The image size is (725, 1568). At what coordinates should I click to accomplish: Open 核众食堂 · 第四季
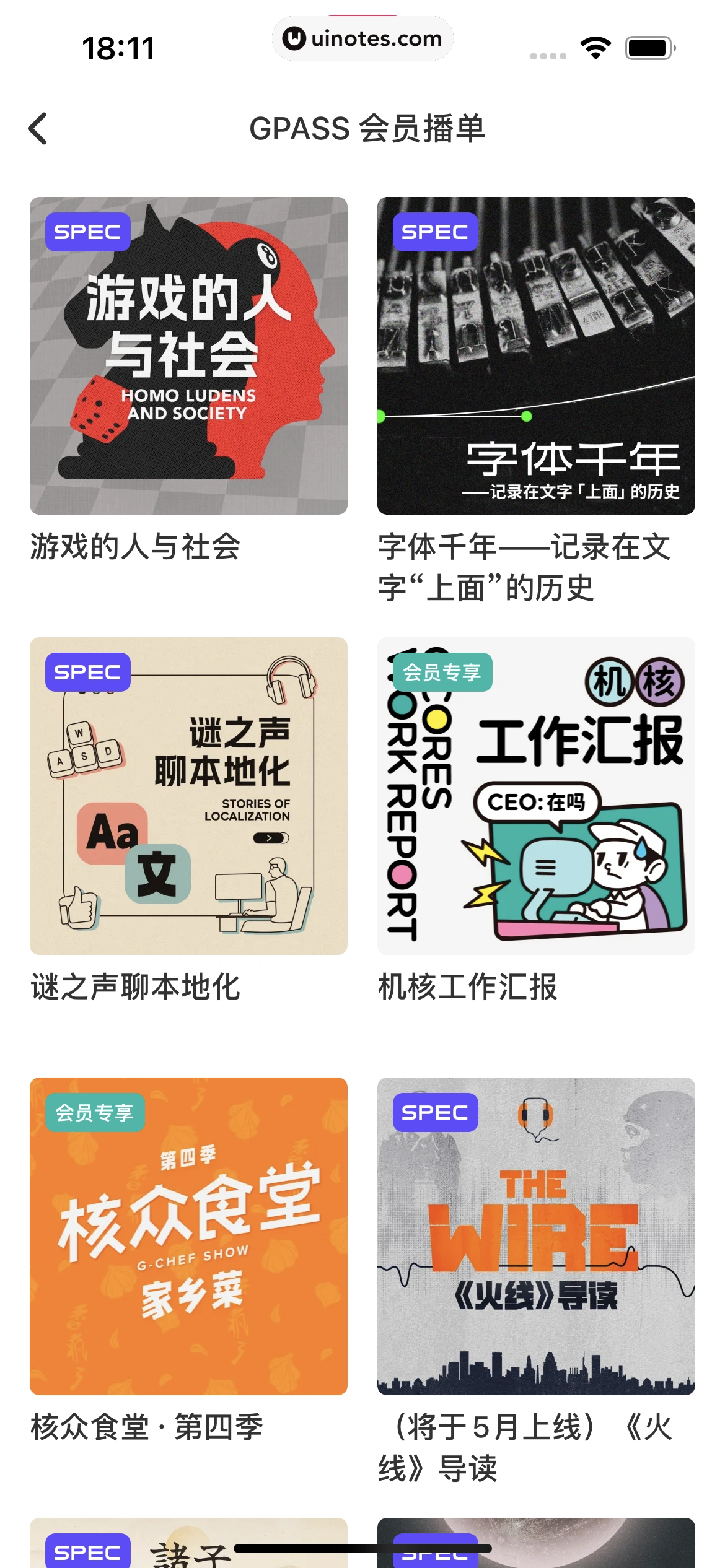click(188, 1236)
